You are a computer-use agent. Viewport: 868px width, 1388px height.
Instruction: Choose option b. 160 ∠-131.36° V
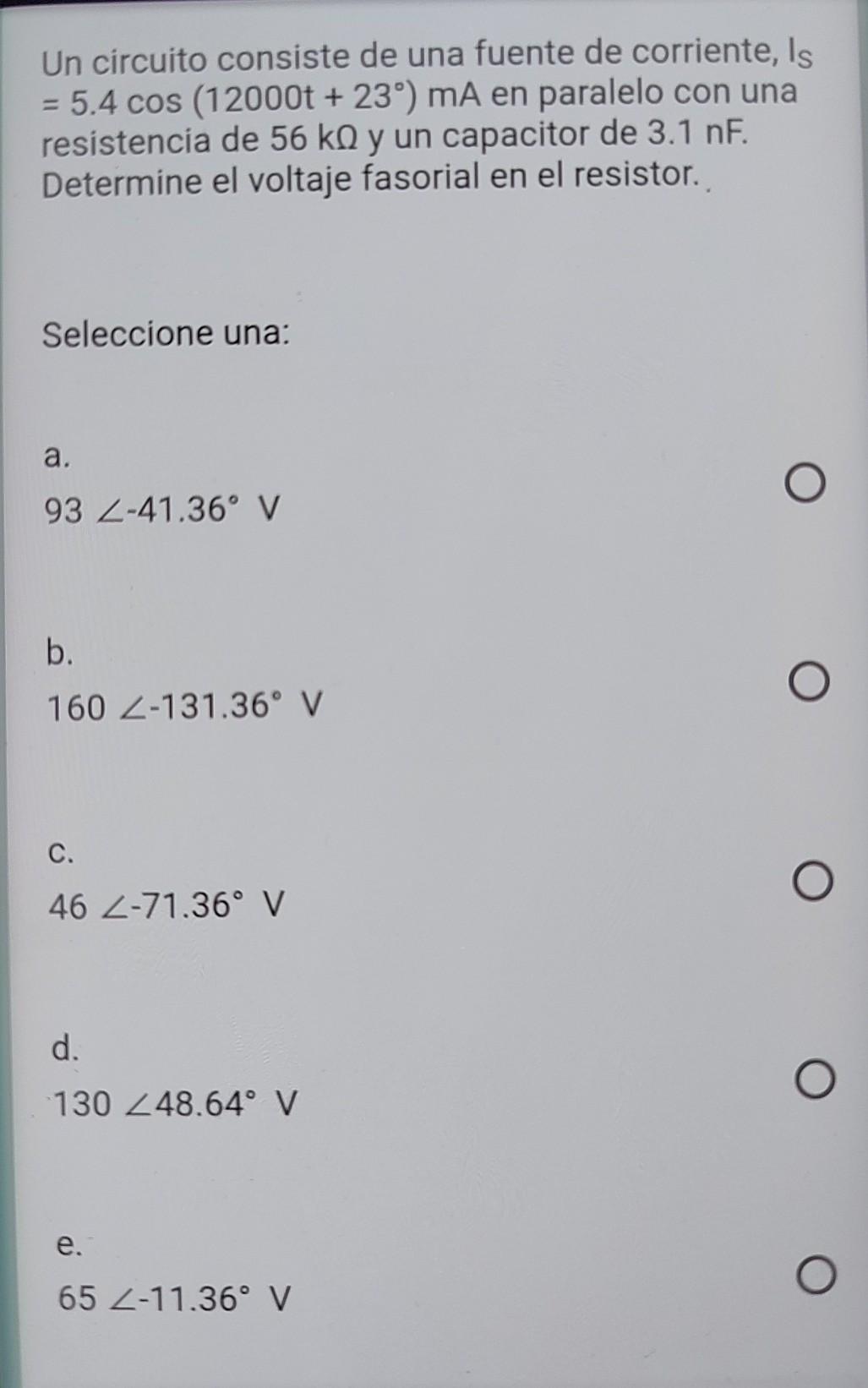[811, 683]
